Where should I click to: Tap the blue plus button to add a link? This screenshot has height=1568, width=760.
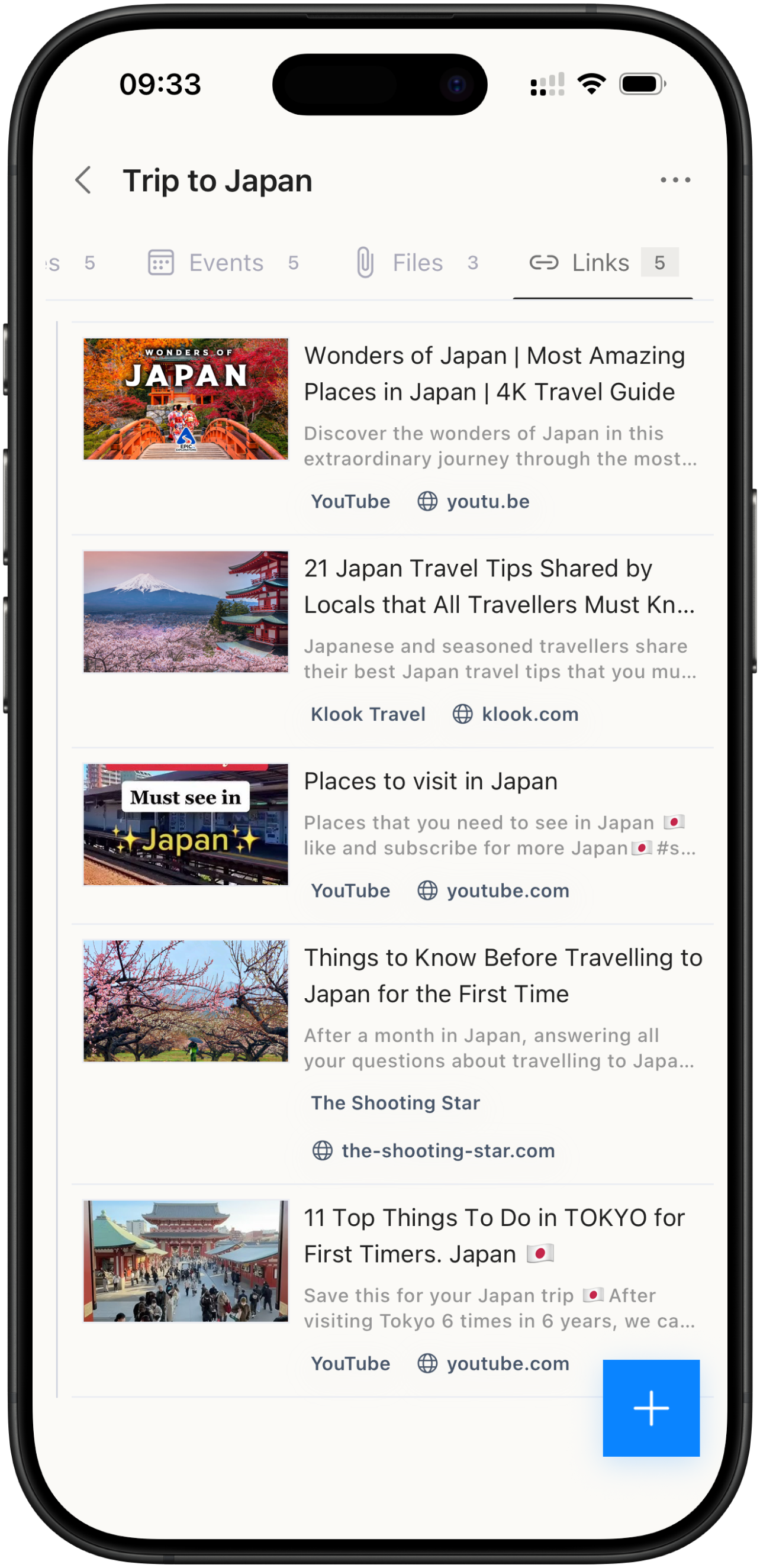coord(651,1407)
